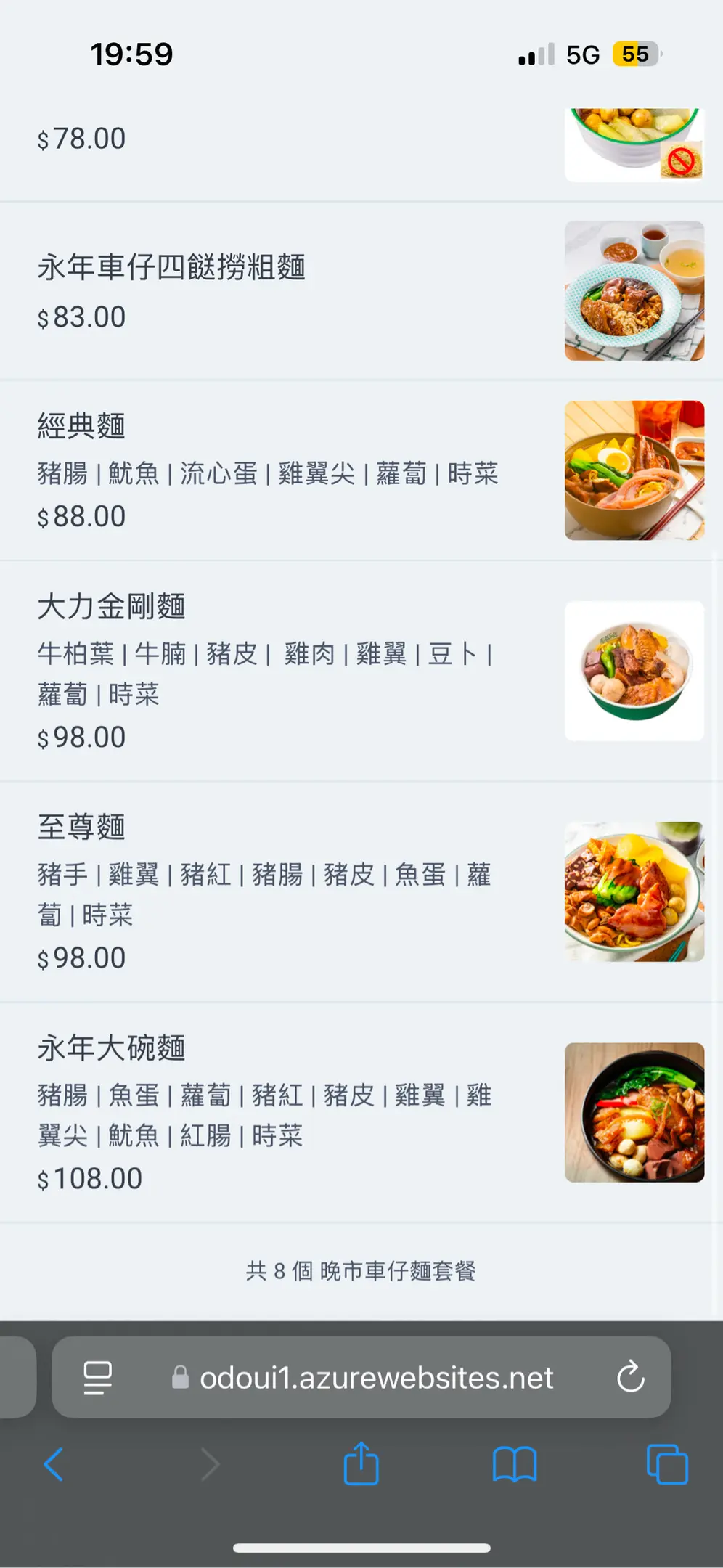Select 永年大碗麵 priced at $108.00
723x1568 pixels.
(x=112, y=1048)
